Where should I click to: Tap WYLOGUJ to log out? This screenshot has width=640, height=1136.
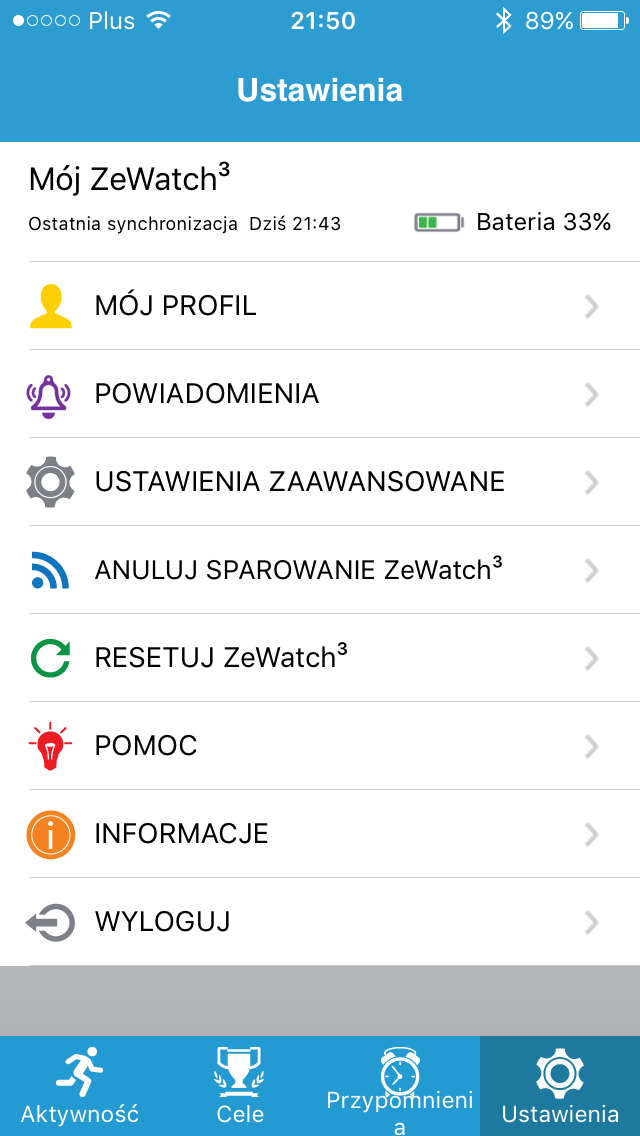[320, 922]
